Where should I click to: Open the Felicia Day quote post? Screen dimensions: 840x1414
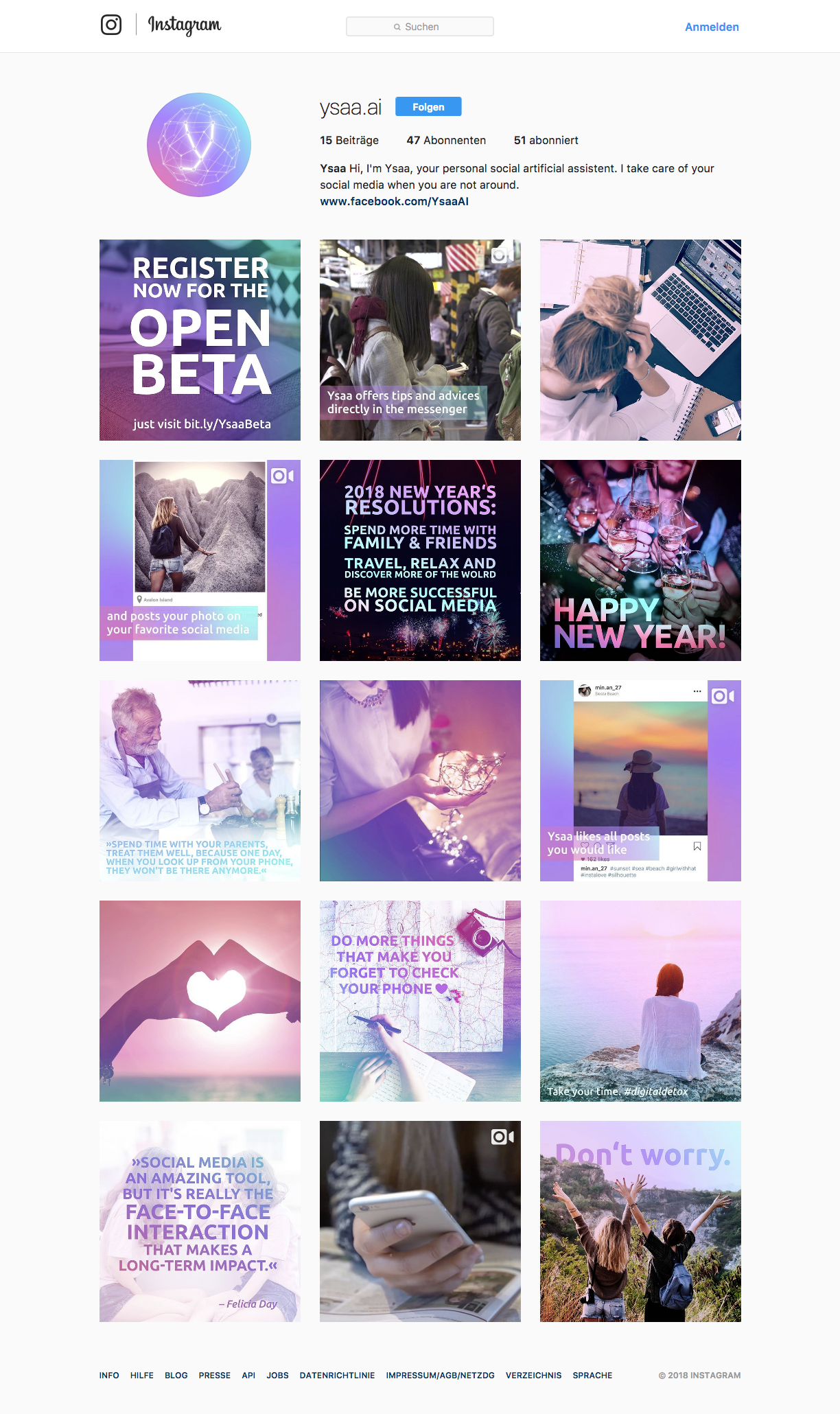tap(200, 1221)
